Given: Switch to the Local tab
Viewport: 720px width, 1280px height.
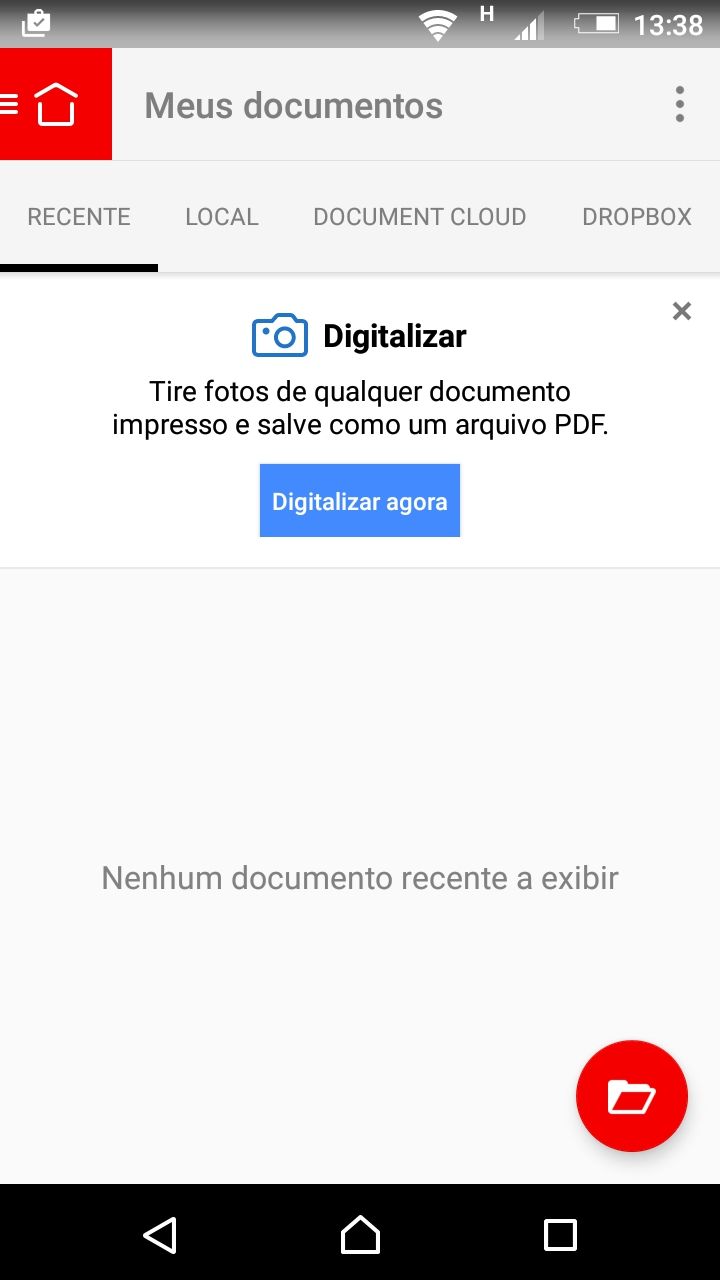Looking at the screenshot, I should 222,217.
